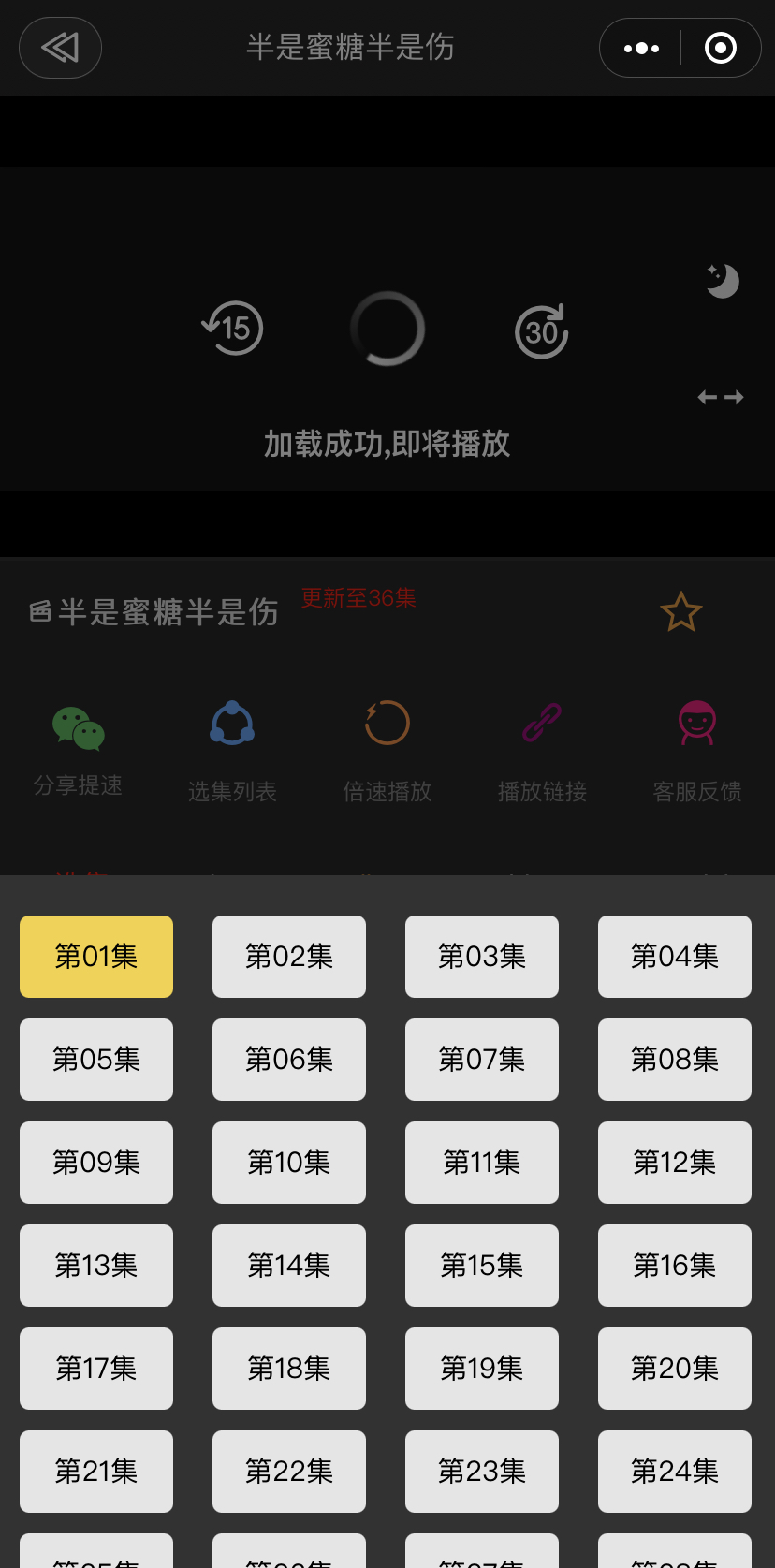Viewport: 775px width, 1568px height.
Task: Skip forward 30 seconds
Action: [541, 331]
